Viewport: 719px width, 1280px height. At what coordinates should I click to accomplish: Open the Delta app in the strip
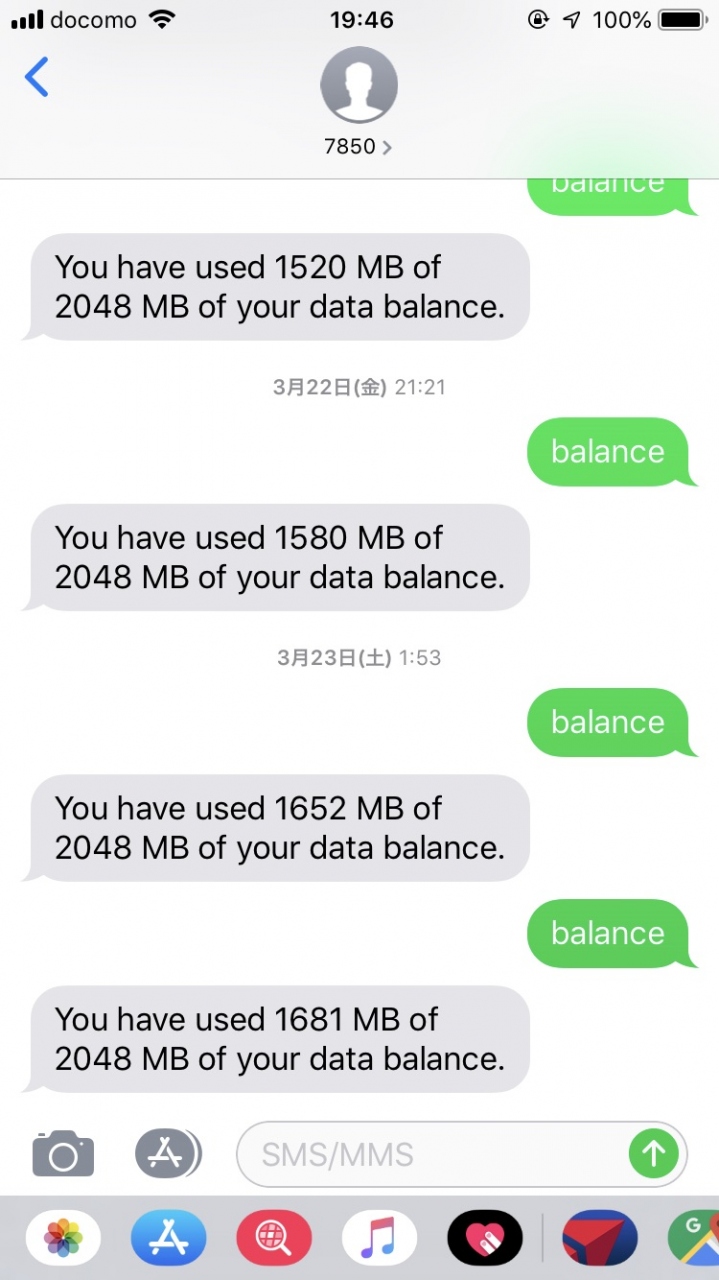point(599,1239)
